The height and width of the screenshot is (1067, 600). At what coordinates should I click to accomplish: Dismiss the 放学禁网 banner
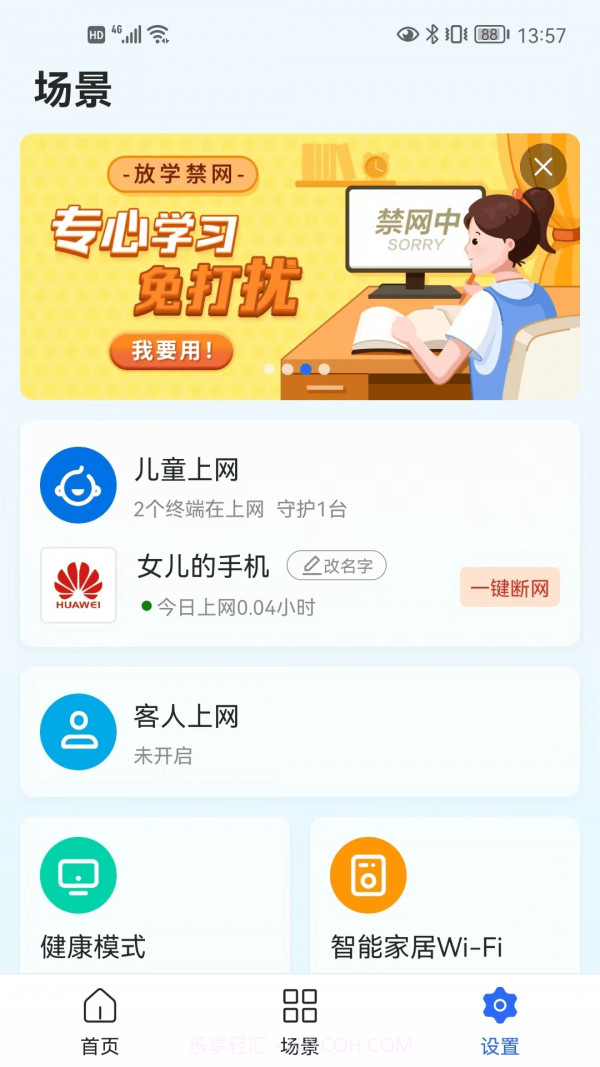[x=543, y=167]
